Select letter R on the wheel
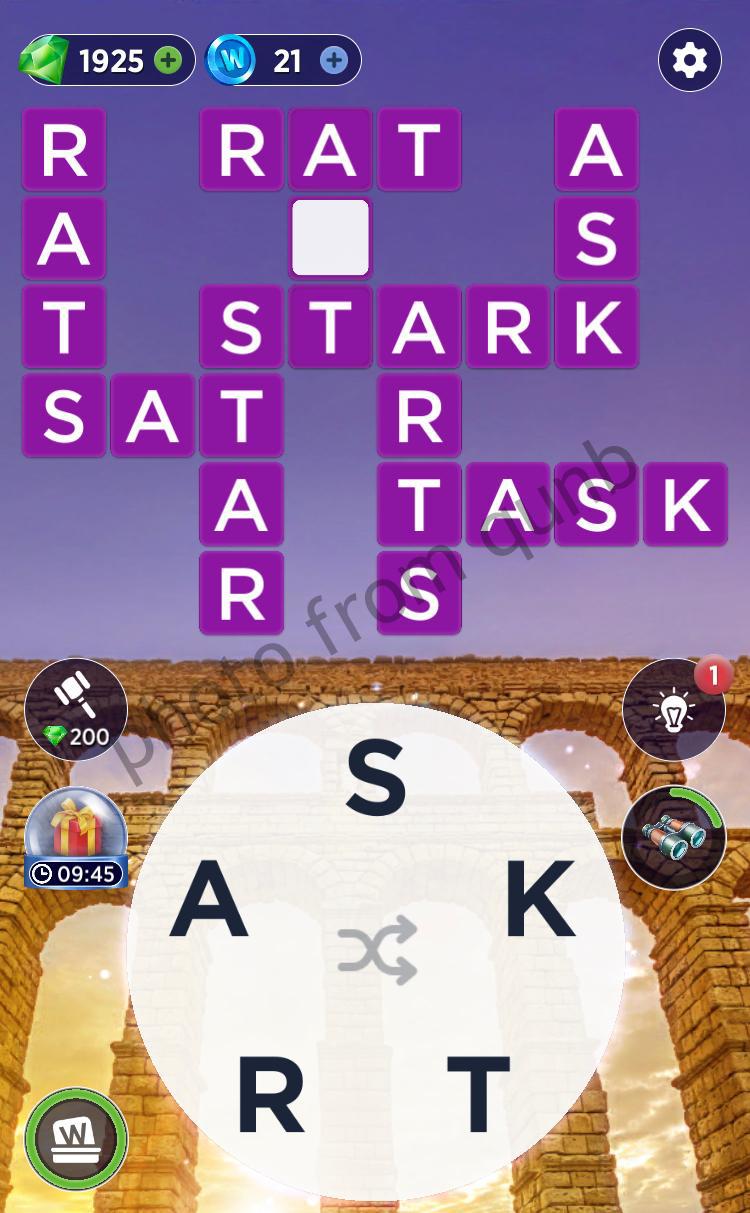The width and height of the screenshot is (750, 1213). click(x=270, y=1097)
